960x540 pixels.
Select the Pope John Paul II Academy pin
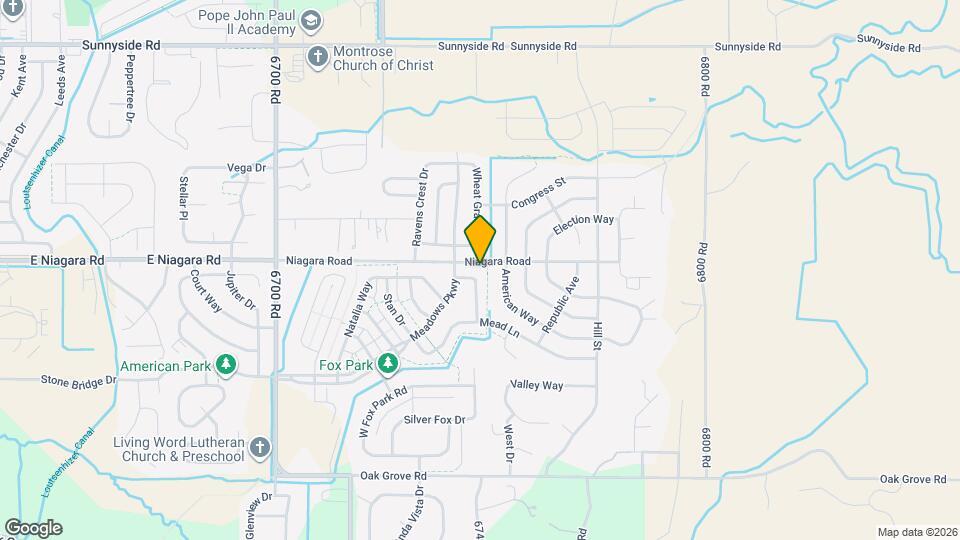tap(311, 21)
